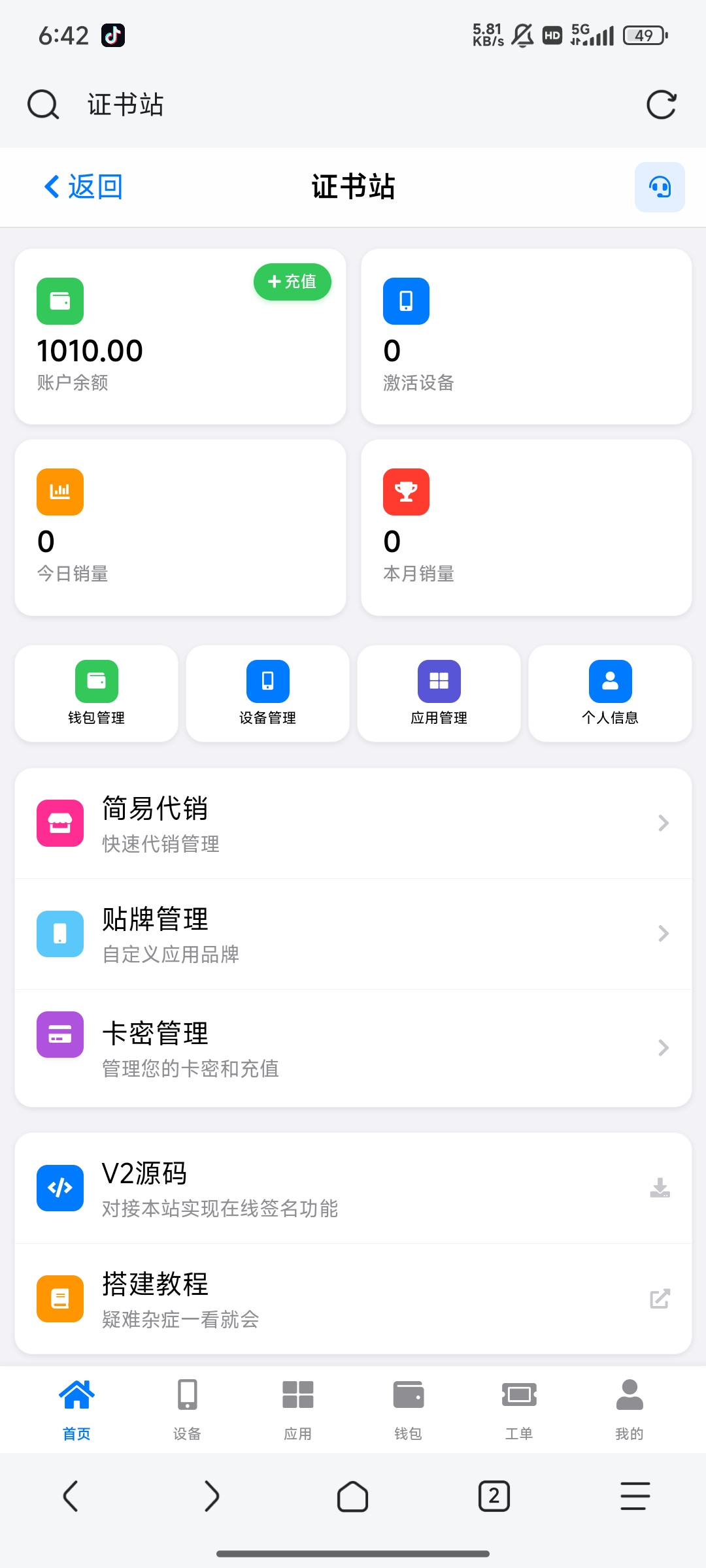Image resolution: width=706 pixels, height=1568 pixels.
Task: Click the 返回 back link
Action: (x=80, y=186)
